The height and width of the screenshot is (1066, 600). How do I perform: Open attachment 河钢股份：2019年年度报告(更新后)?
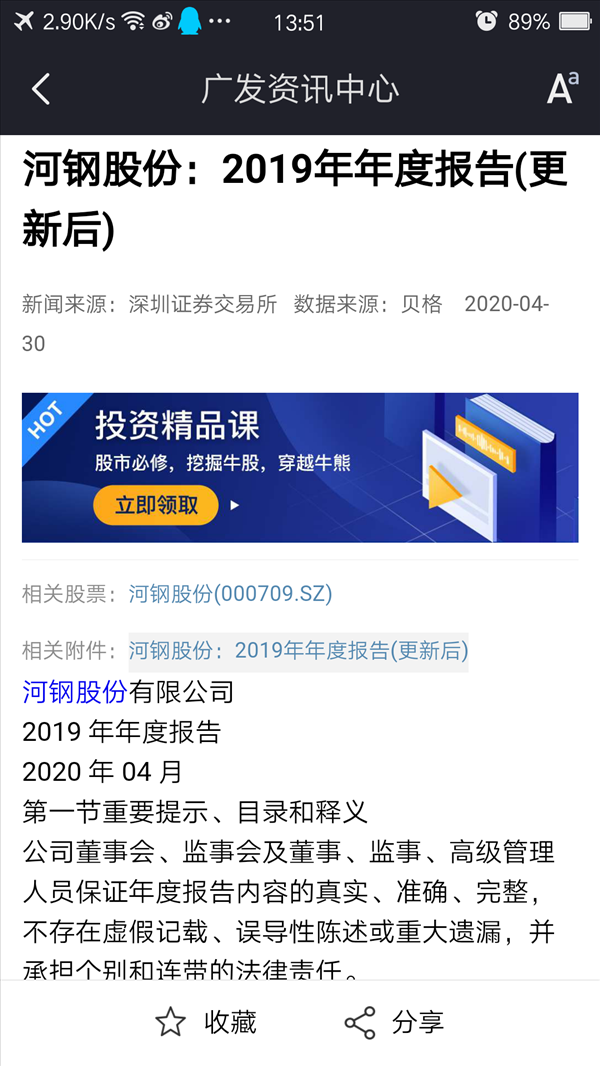298,651
